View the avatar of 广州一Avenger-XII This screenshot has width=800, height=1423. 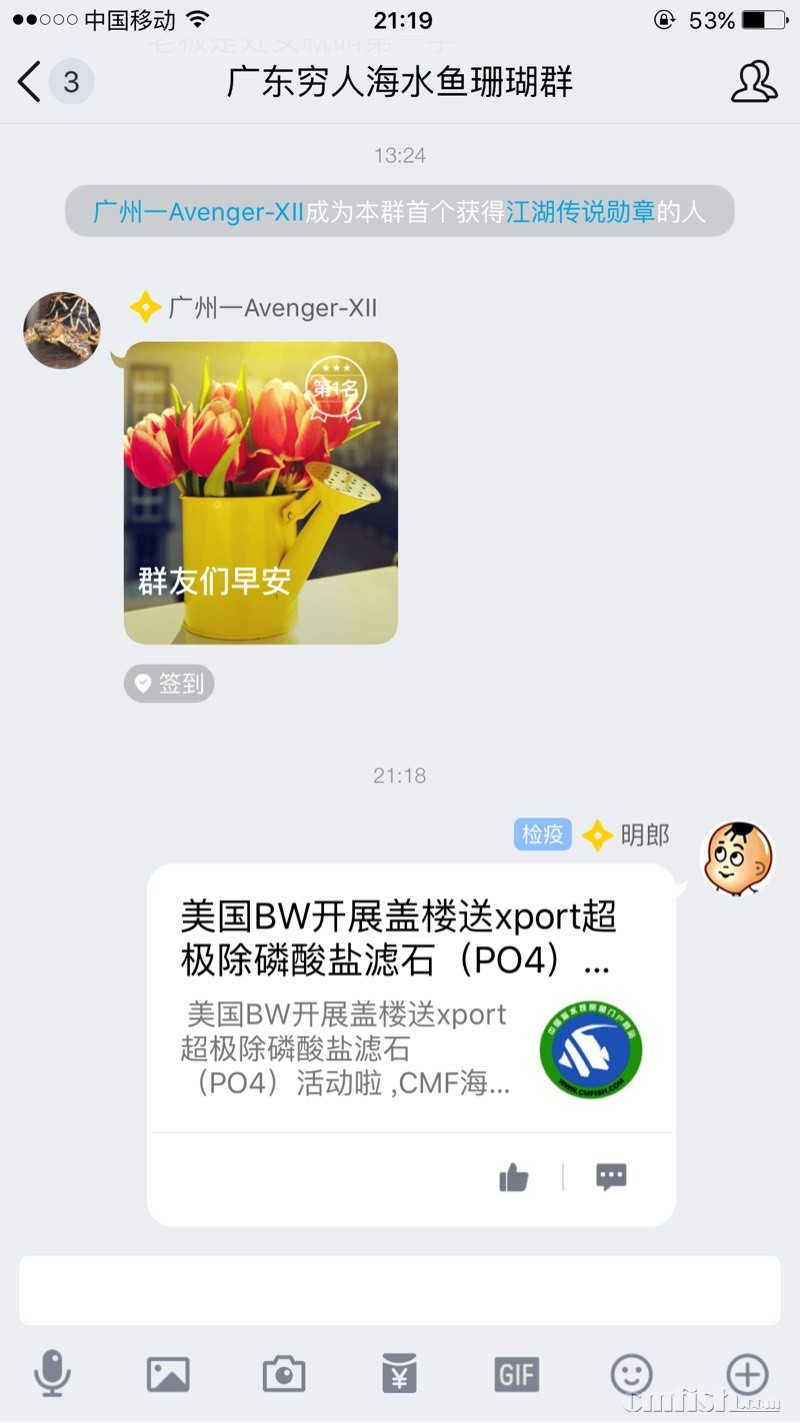coord(62,330)
